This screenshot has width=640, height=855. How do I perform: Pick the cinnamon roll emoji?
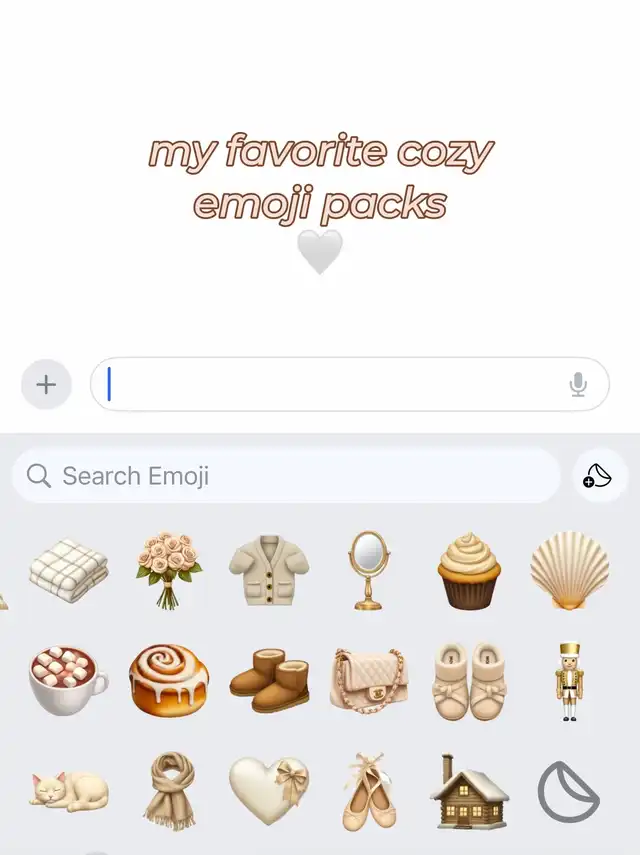(x=169, y=679)
